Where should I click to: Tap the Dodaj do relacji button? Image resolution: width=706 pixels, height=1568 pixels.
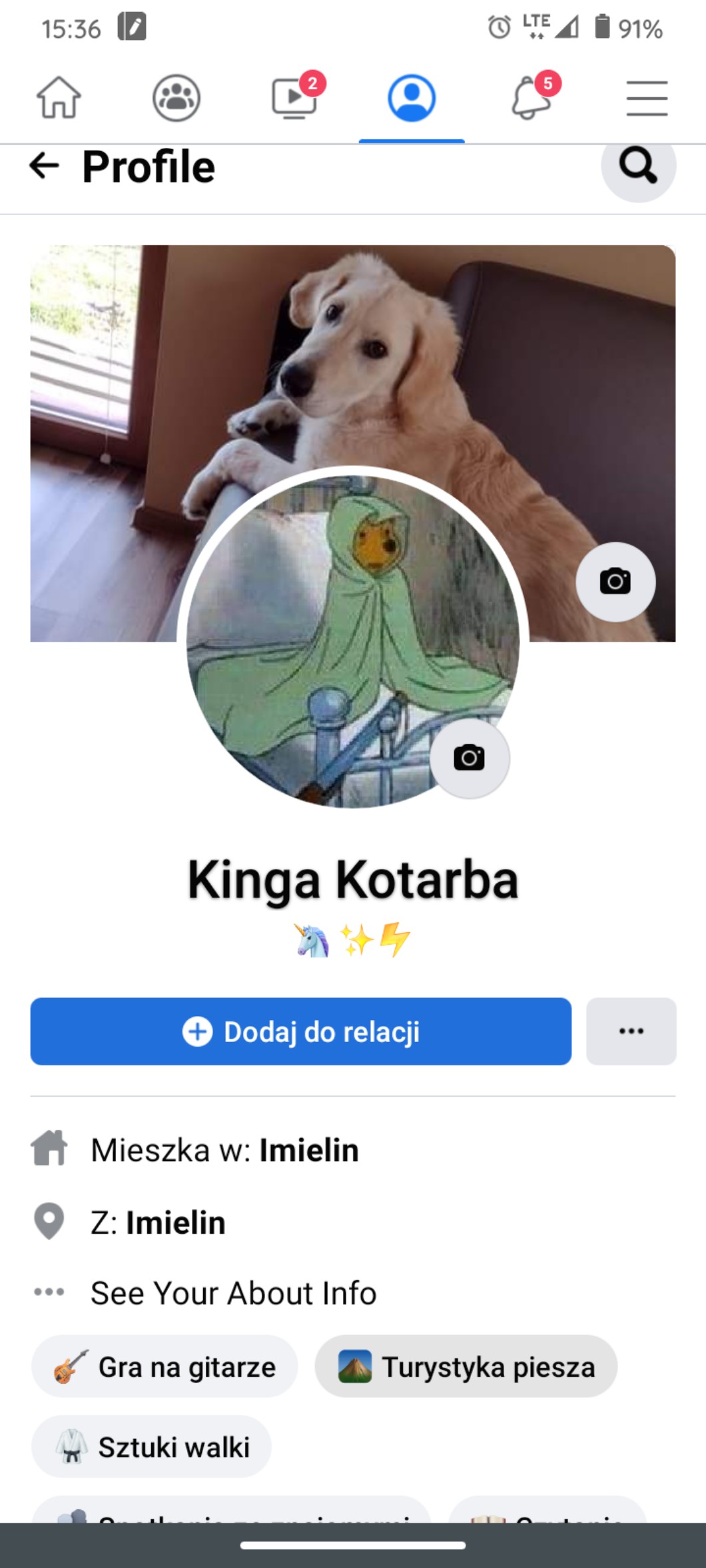point(300,1031)
